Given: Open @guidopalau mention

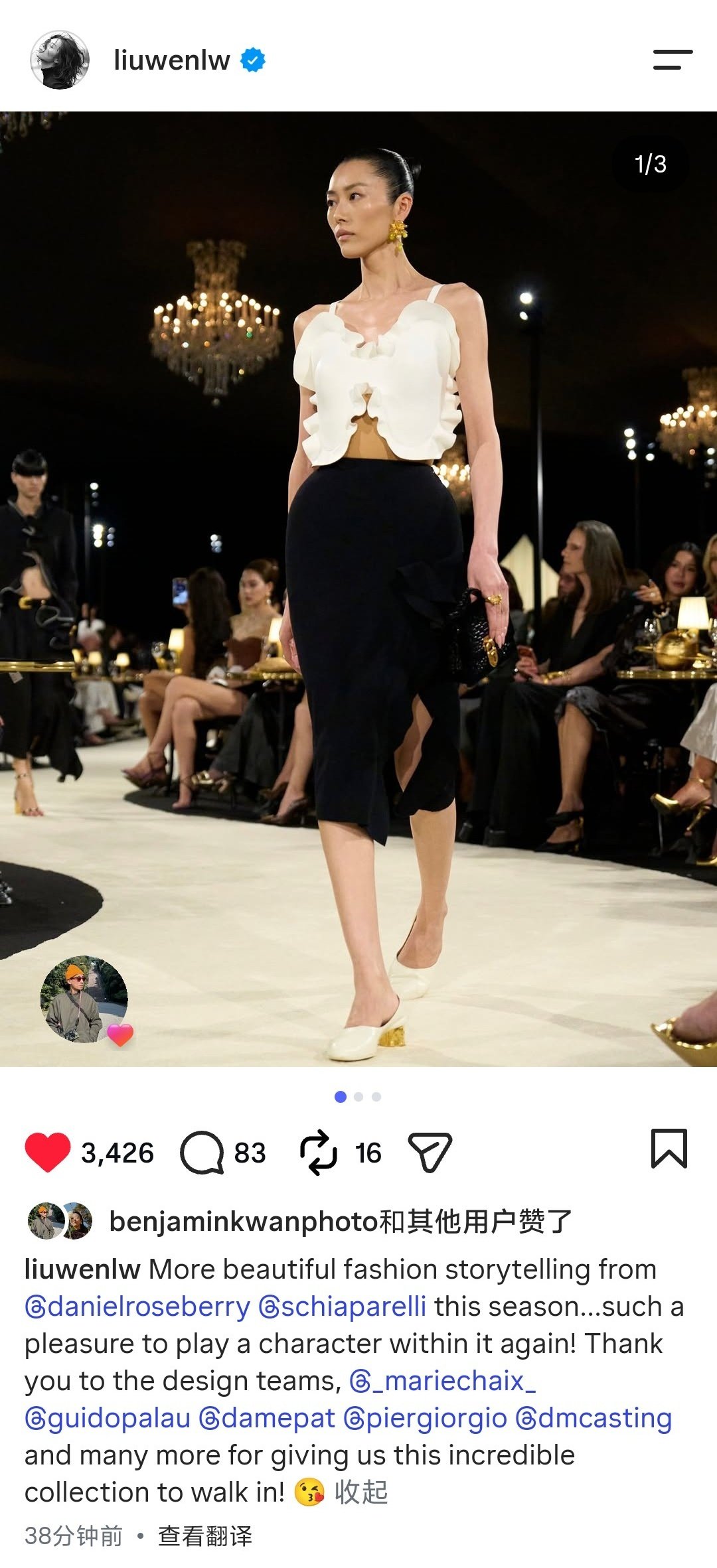Looking at the screenshot, I should pos(108,1418).
